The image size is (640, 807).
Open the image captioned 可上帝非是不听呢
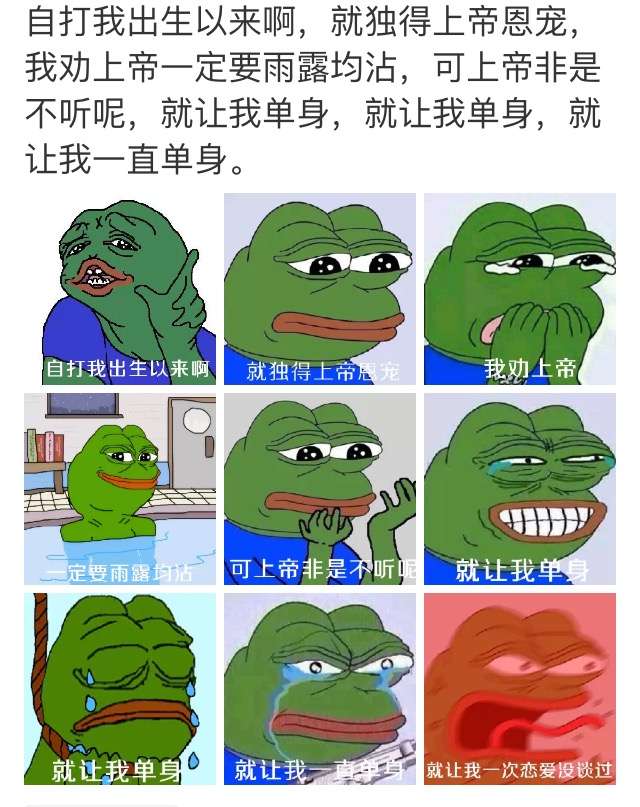tap(320, 489)
